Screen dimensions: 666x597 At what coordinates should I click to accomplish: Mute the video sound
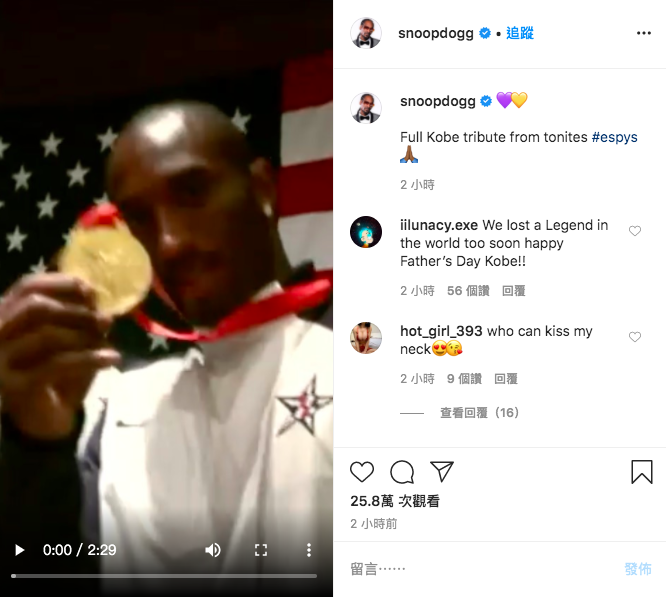click(x=213, y=550)
